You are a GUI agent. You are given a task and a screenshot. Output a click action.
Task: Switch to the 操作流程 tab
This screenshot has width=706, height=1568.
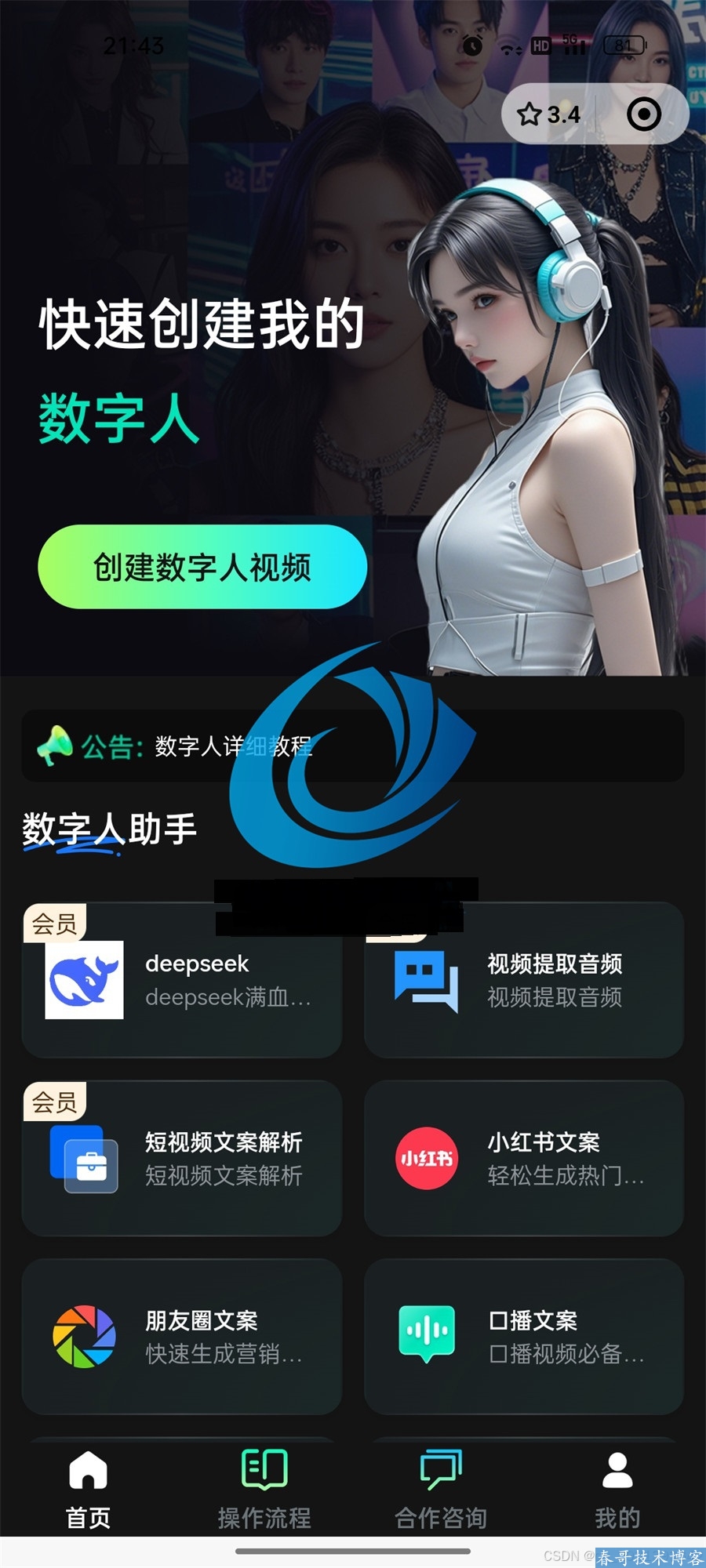(x=264, y=1488)
